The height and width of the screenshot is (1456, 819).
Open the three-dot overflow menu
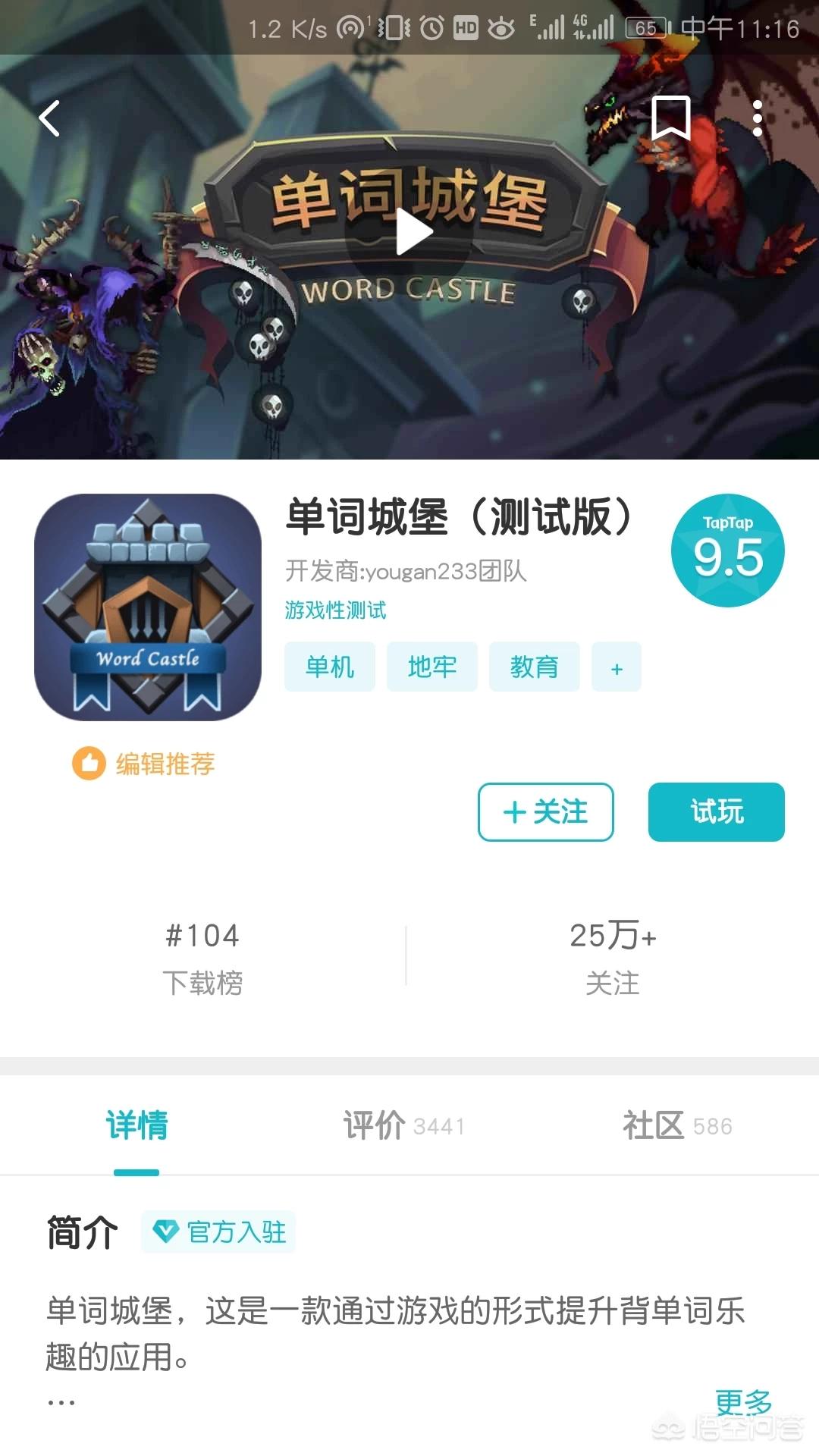click(x=757, y=119)
